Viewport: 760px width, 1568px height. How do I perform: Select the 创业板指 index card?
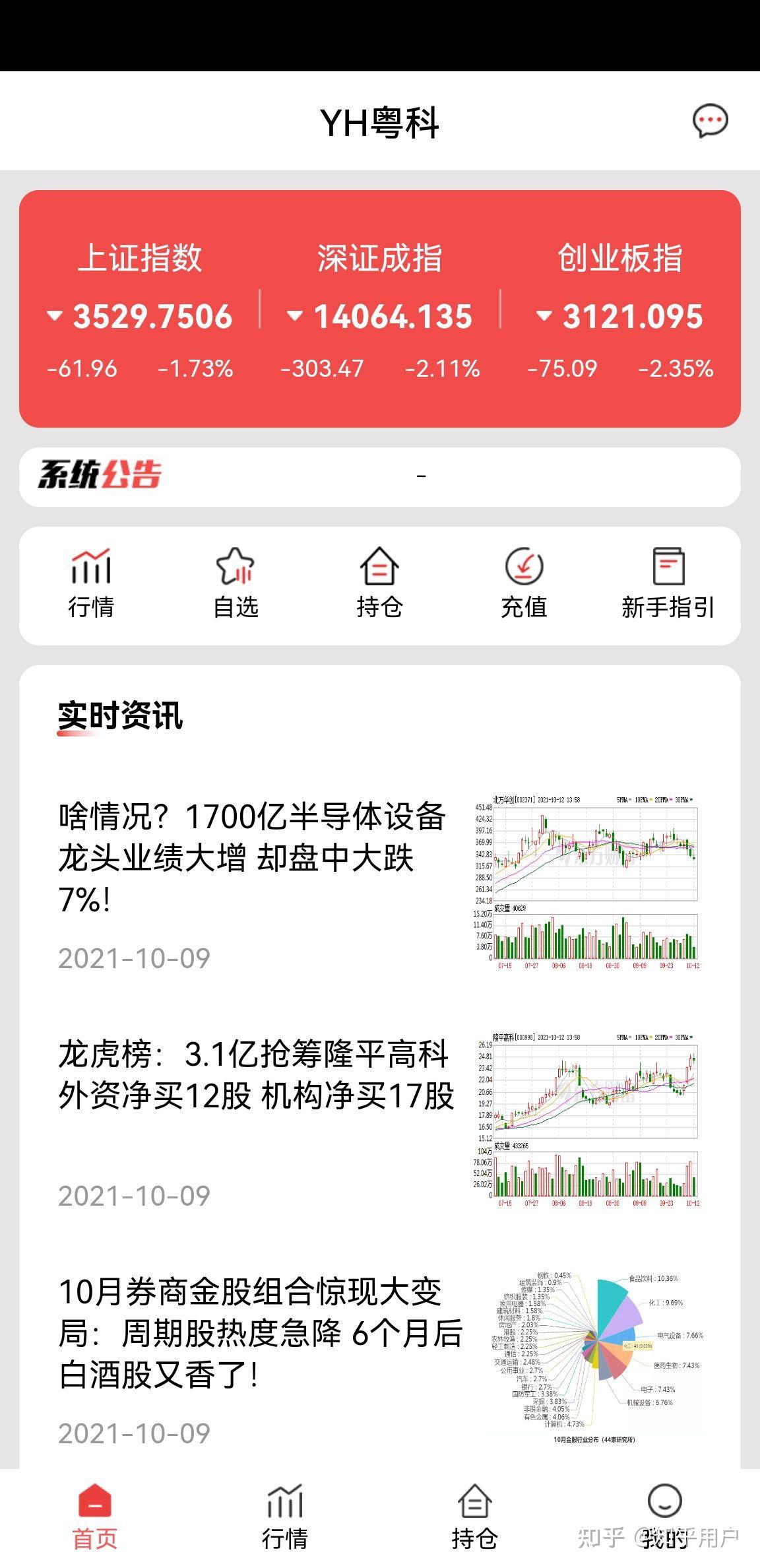[x=620, y=310]
